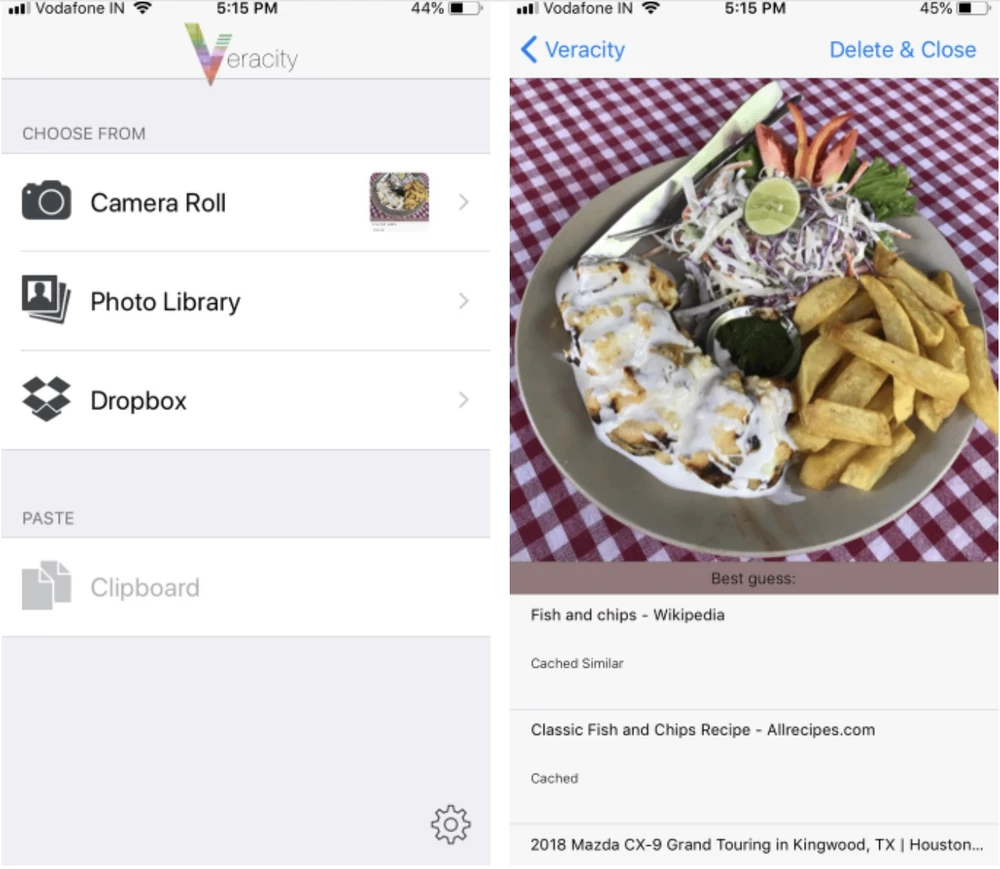Paste image from Clipboard
The image size is (1000, 869).
point(144,588)
